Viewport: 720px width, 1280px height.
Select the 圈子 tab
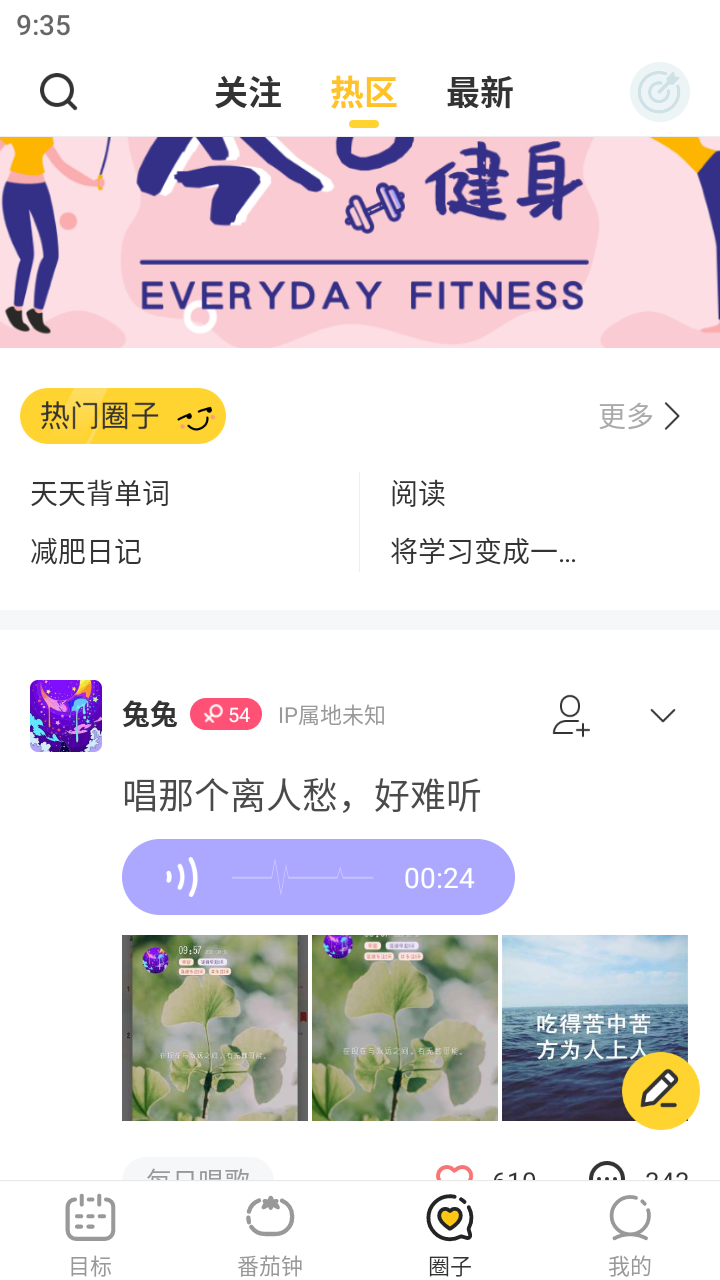[450, 1234]
